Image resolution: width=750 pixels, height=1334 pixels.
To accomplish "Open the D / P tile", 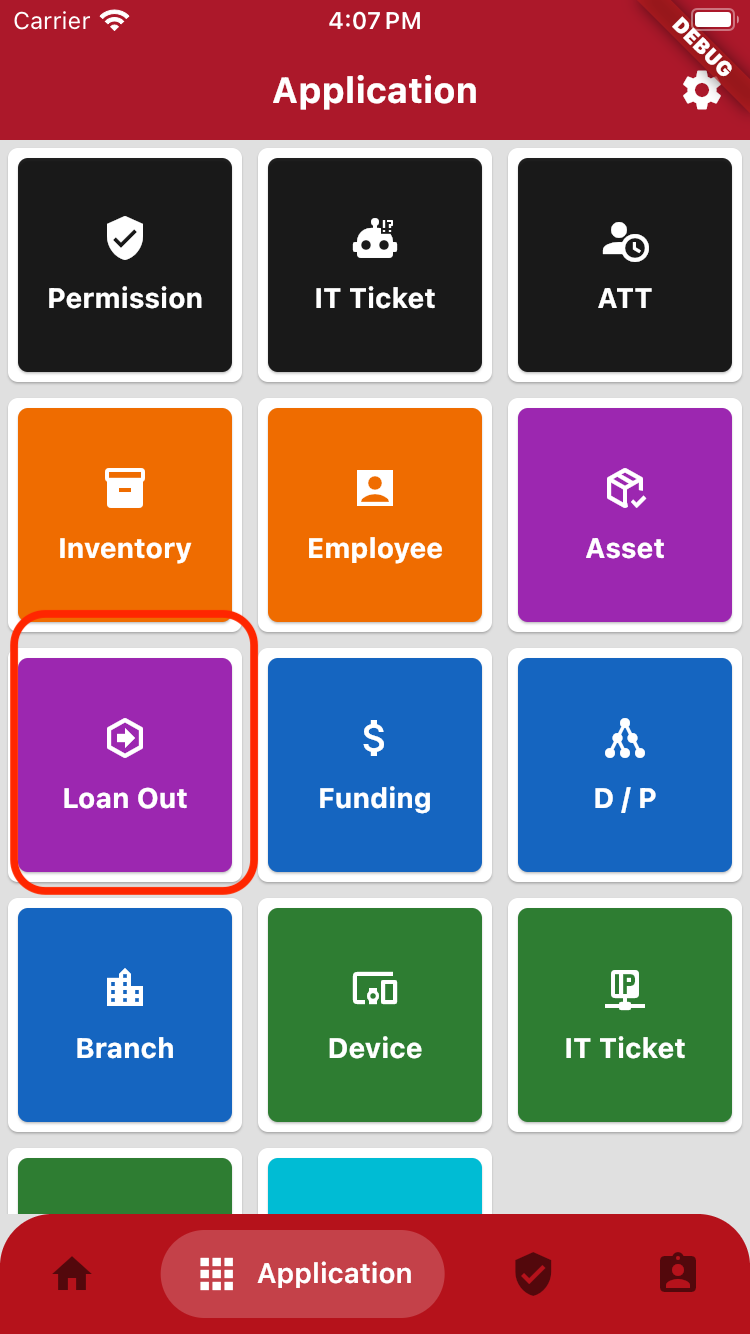I will click(x=625, y=765).
